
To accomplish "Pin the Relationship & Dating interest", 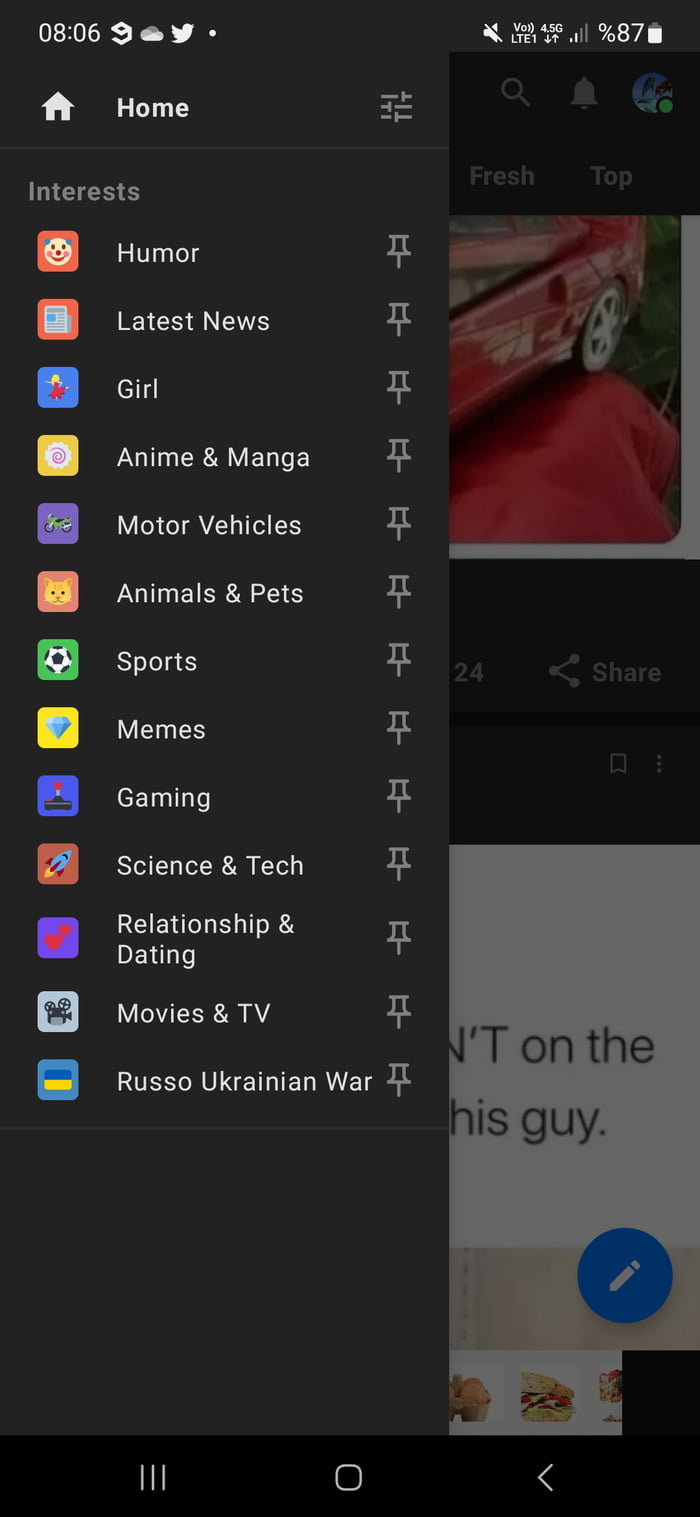I will point(399,938).
